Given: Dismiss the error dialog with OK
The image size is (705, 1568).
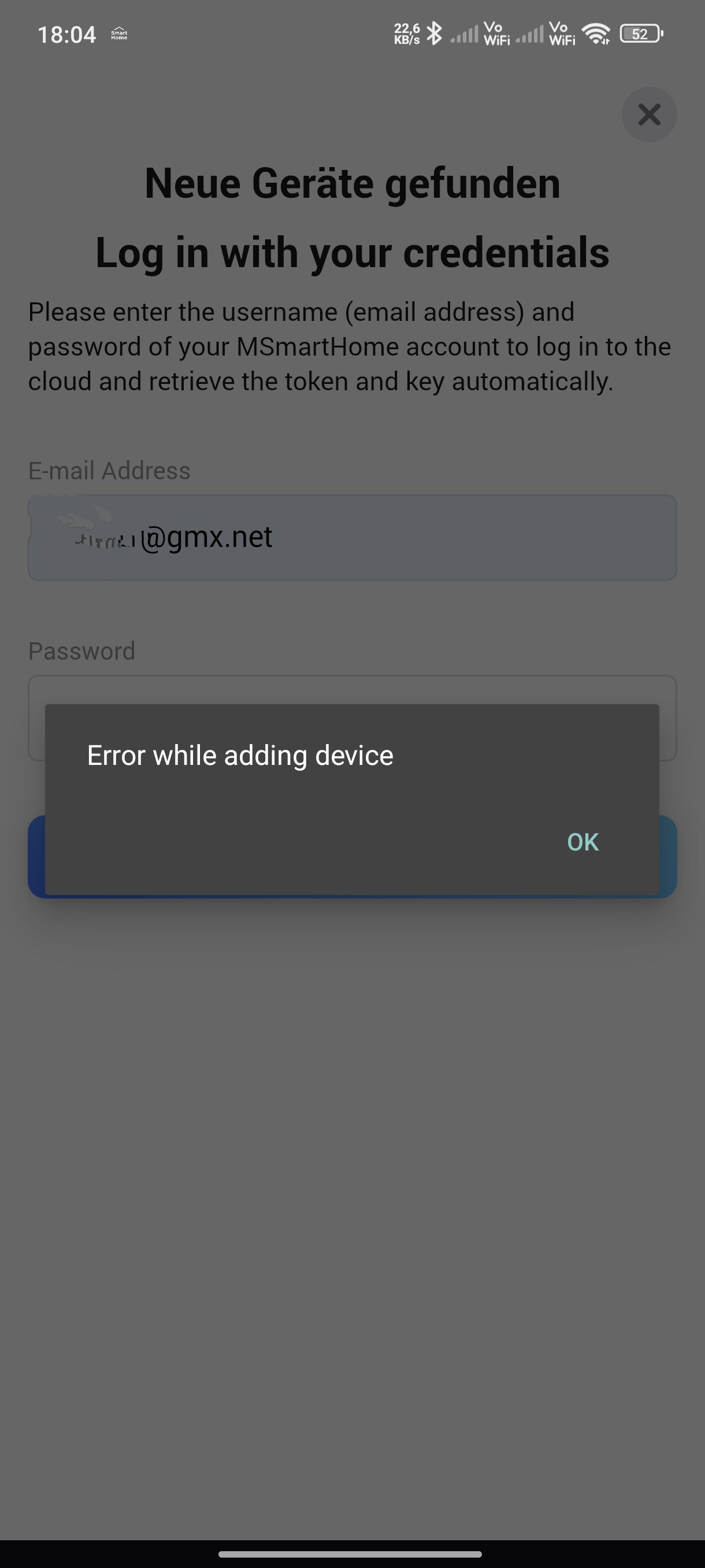Looking at the screenshot, I should 582,842.
